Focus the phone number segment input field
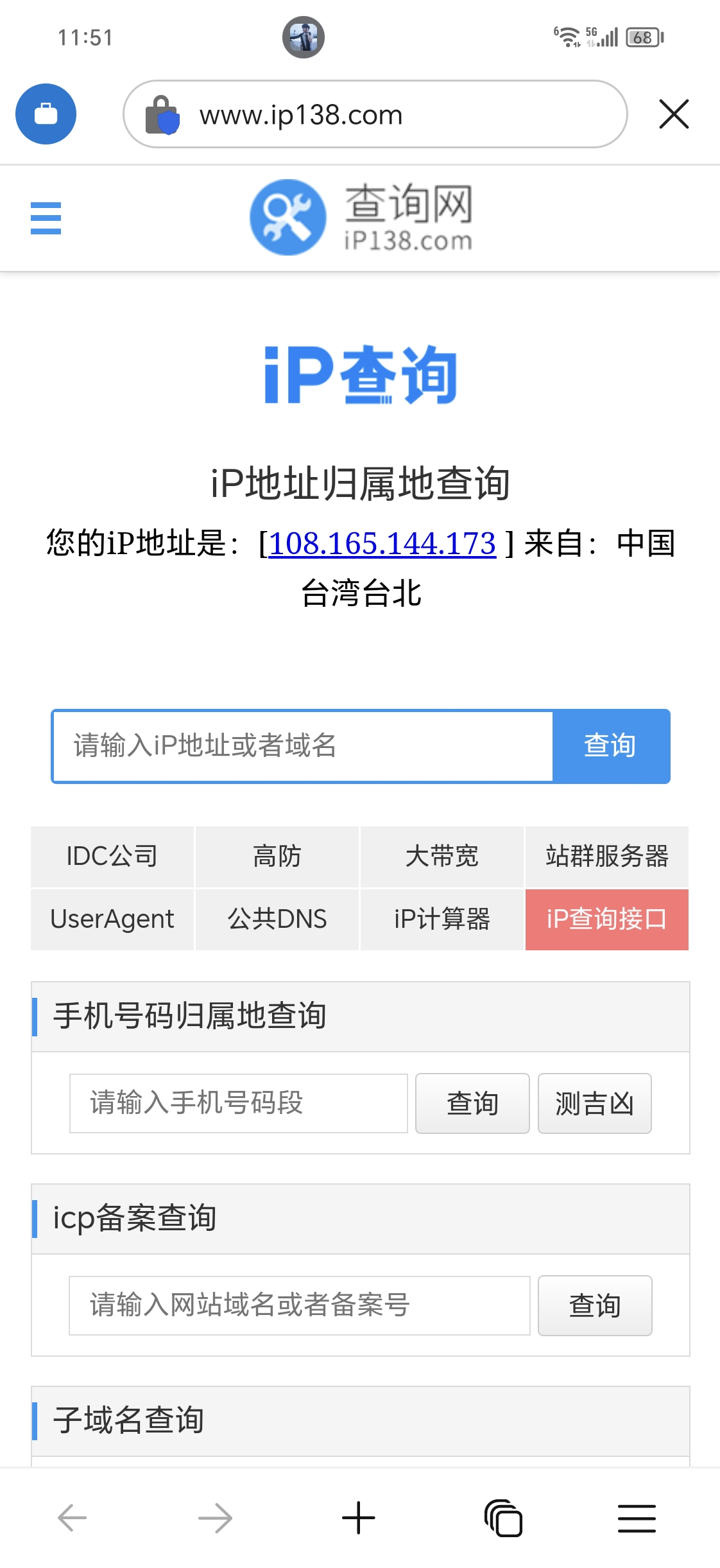The image size is (720, 1568). tap(238, 1103)
